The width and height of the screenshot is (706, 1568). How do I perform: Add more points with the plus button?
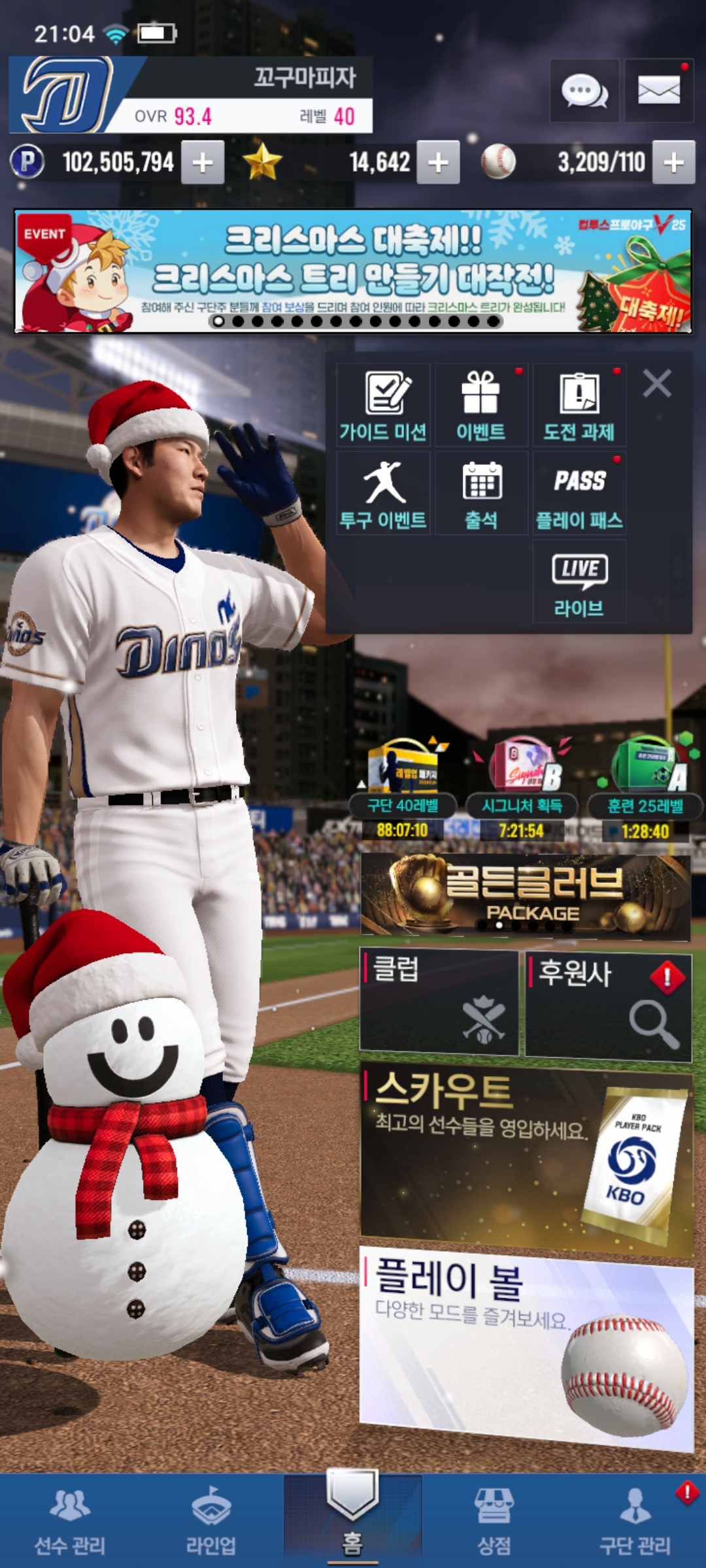click(203, 163)
